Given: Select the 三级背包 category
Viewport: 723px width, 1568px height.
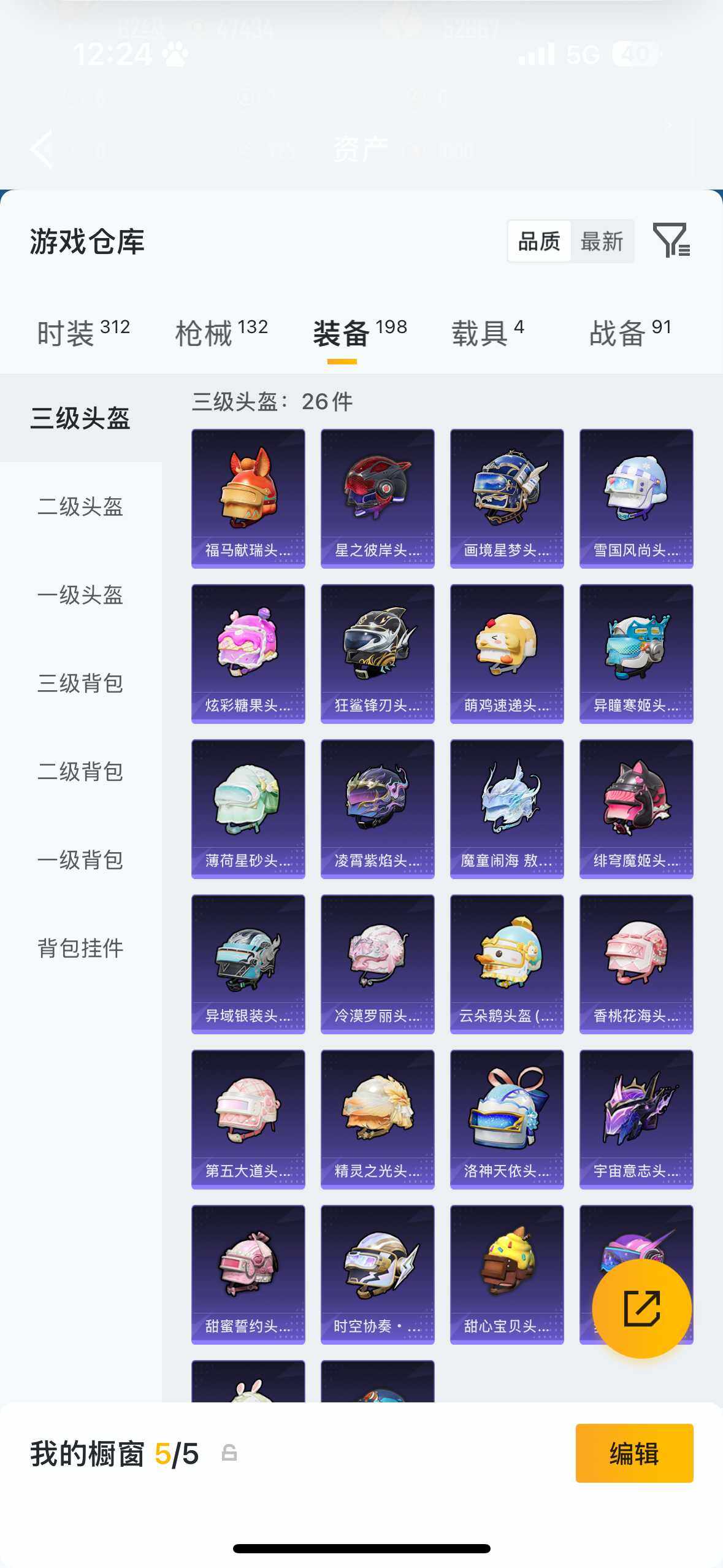Looking at the screenshot, I should (x=80, y=684).
